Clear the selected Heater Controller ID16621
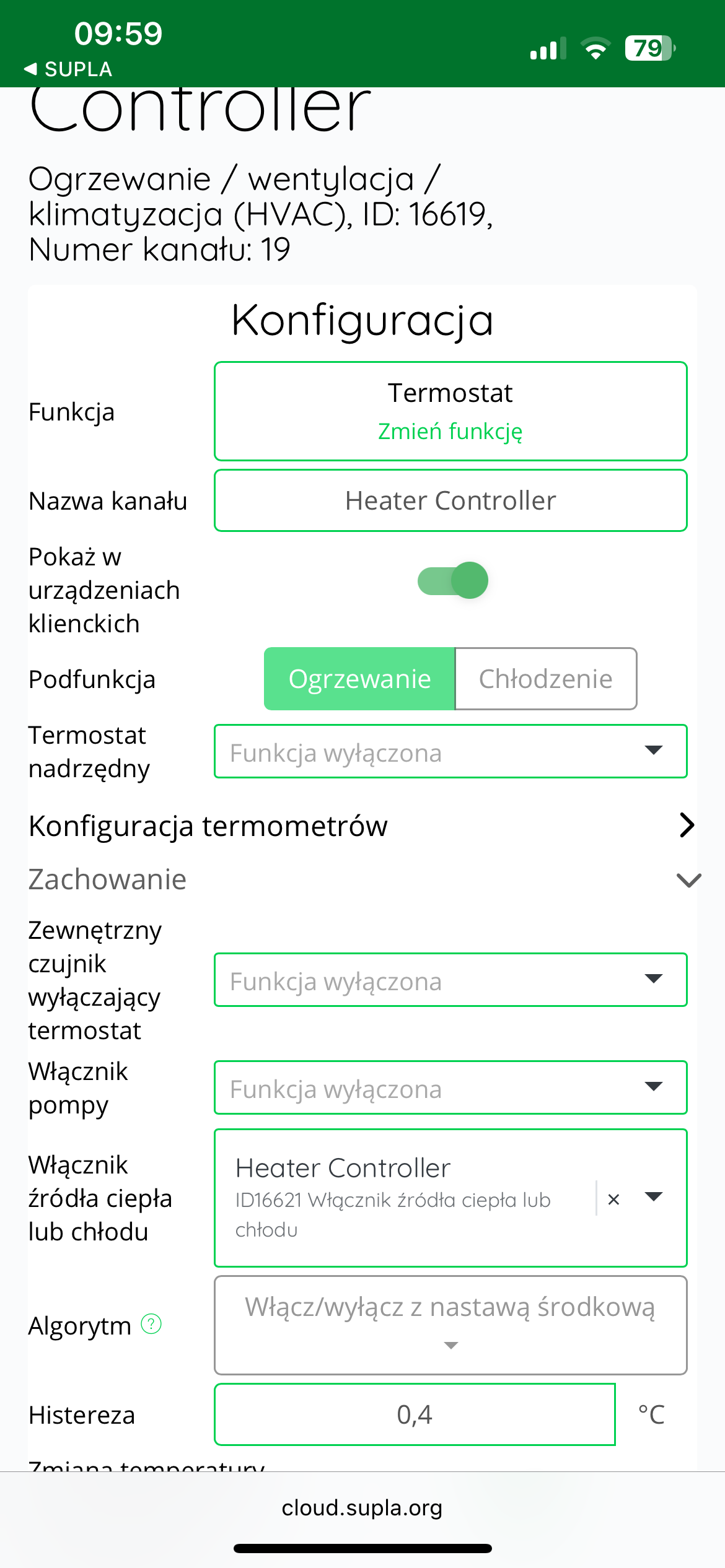This screenshot has height=1568, width=725. point(613,1200)
